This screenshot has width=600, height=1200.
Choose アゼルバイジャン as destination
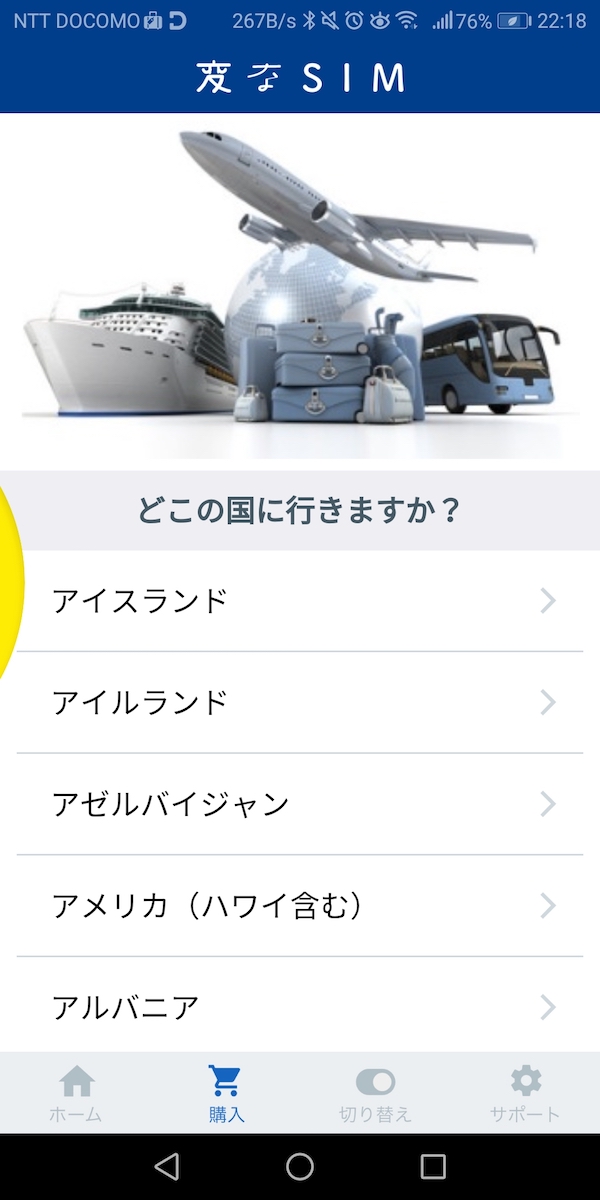(x=300, y=804)
